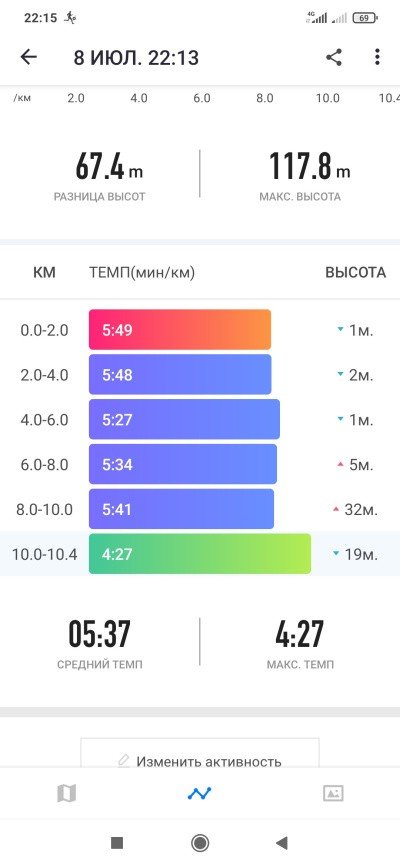Go back using the top-left arrow
Screen dimensions: 400x867
pos(28,57)
